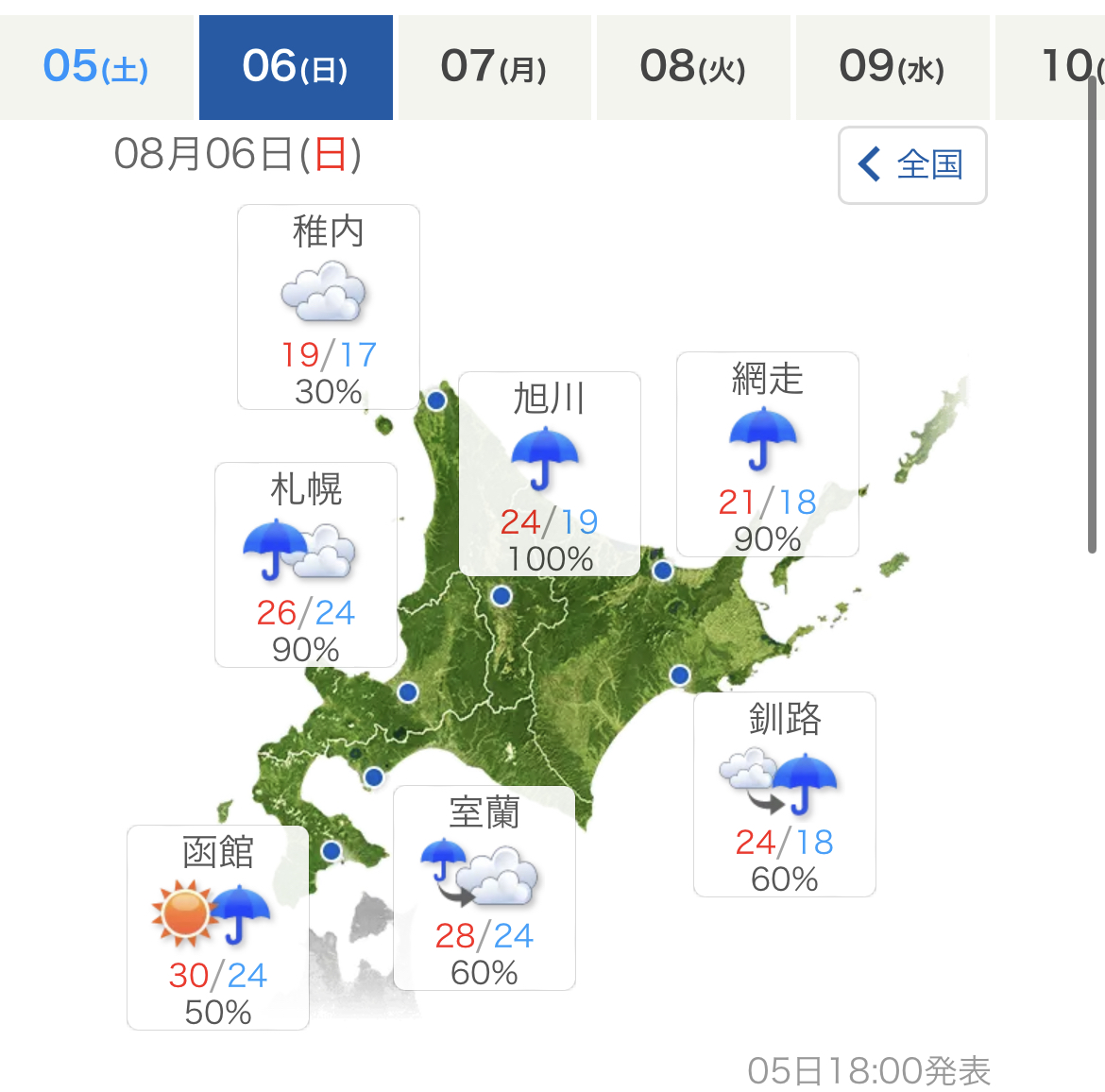Open the 室蘭 weather card

[484, 888]
